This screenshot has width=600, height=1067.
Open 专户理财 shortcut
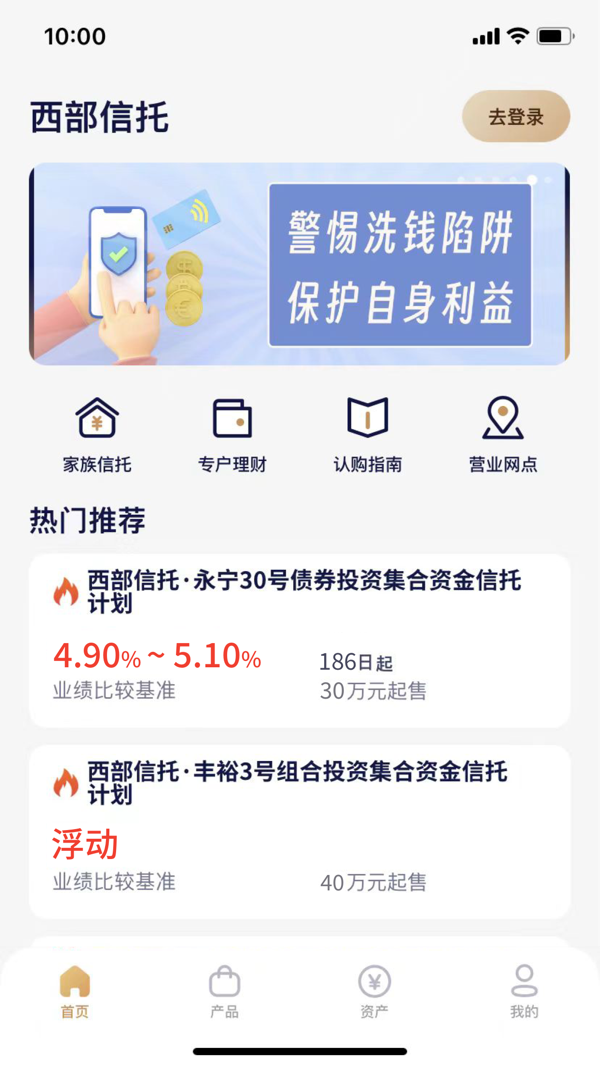232,435
